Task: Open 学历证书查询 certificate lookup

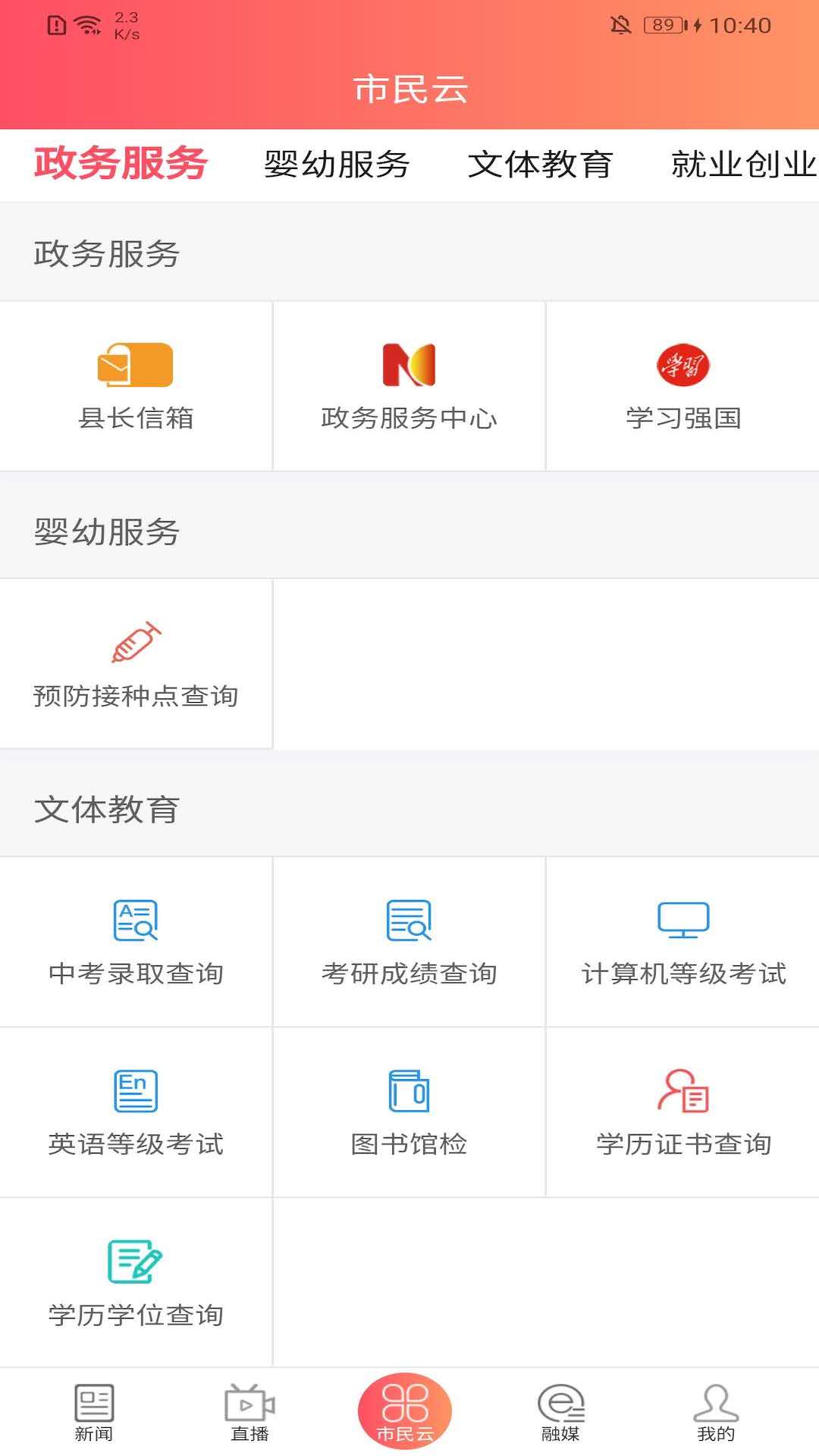Action: [x=682, y=1111]
